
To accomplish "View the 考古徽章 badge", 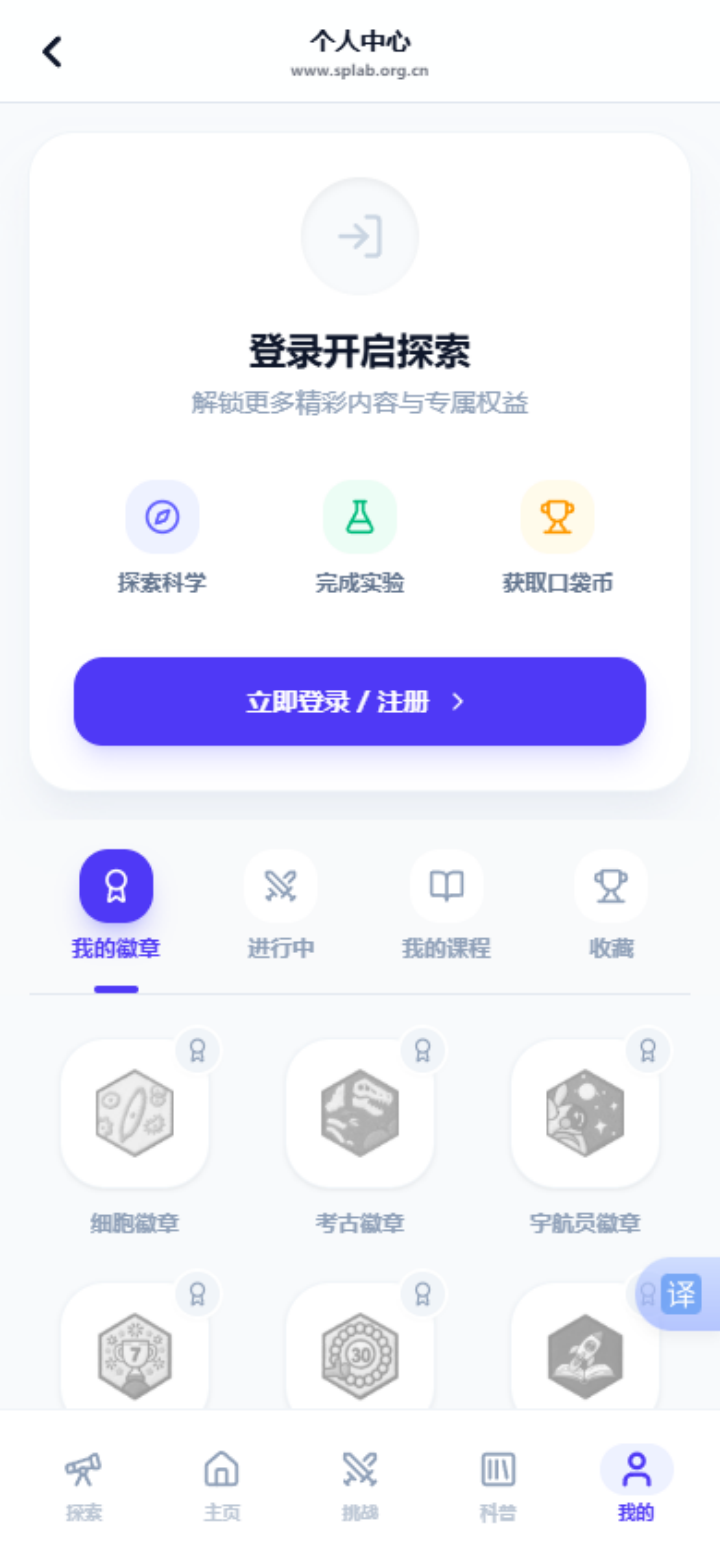I will pyautogui.click(x=360, y=1114).
